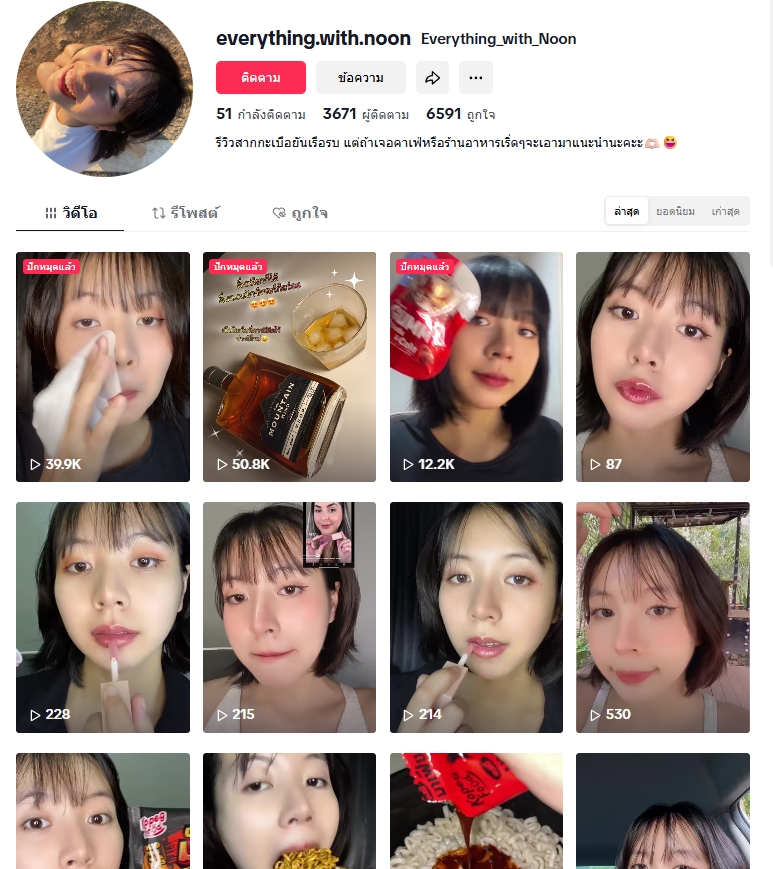Open the whisky video with 50.8K views
773x869 pixels.
pyautogui.click(x=289, y=366)
